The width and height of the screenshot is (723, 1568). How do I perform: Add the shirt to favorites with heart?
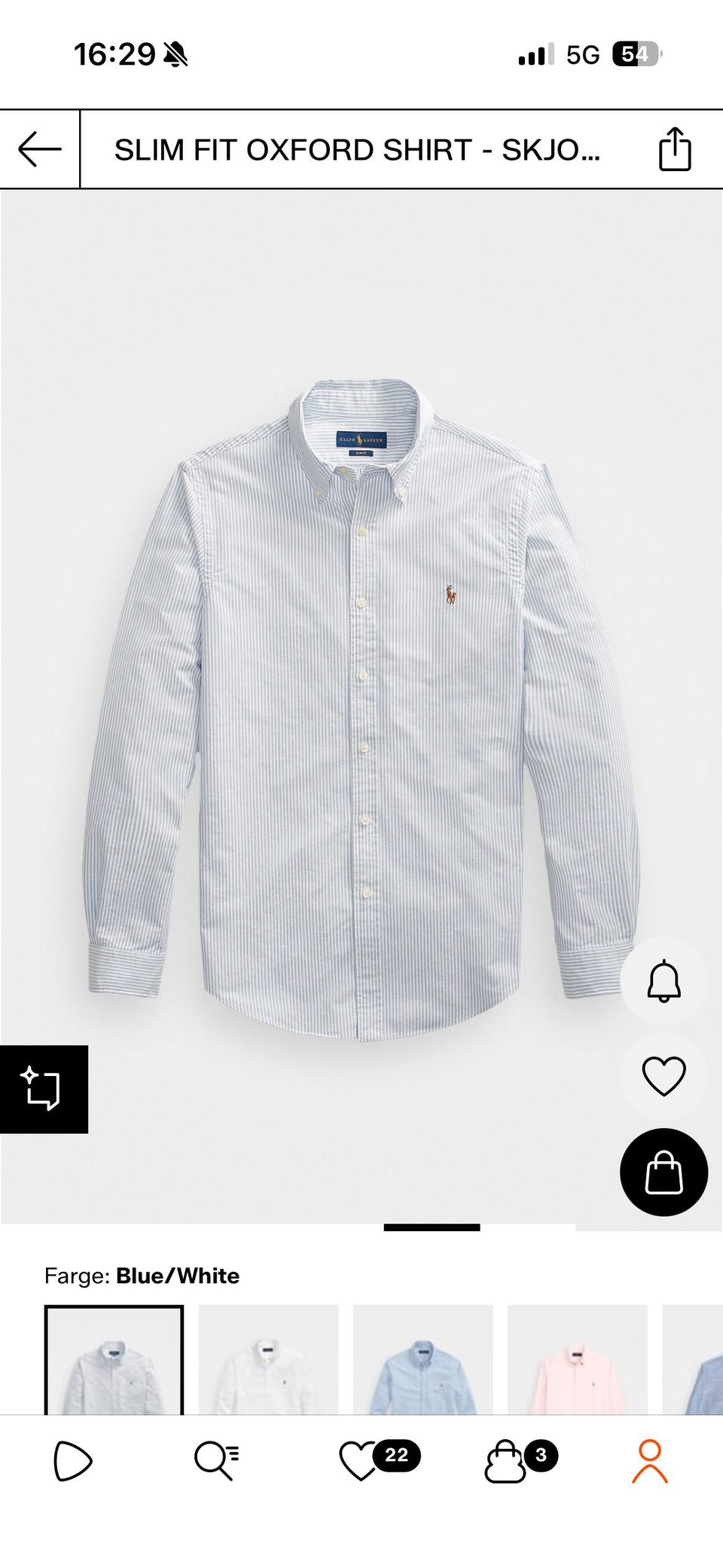pos(664,1076)
